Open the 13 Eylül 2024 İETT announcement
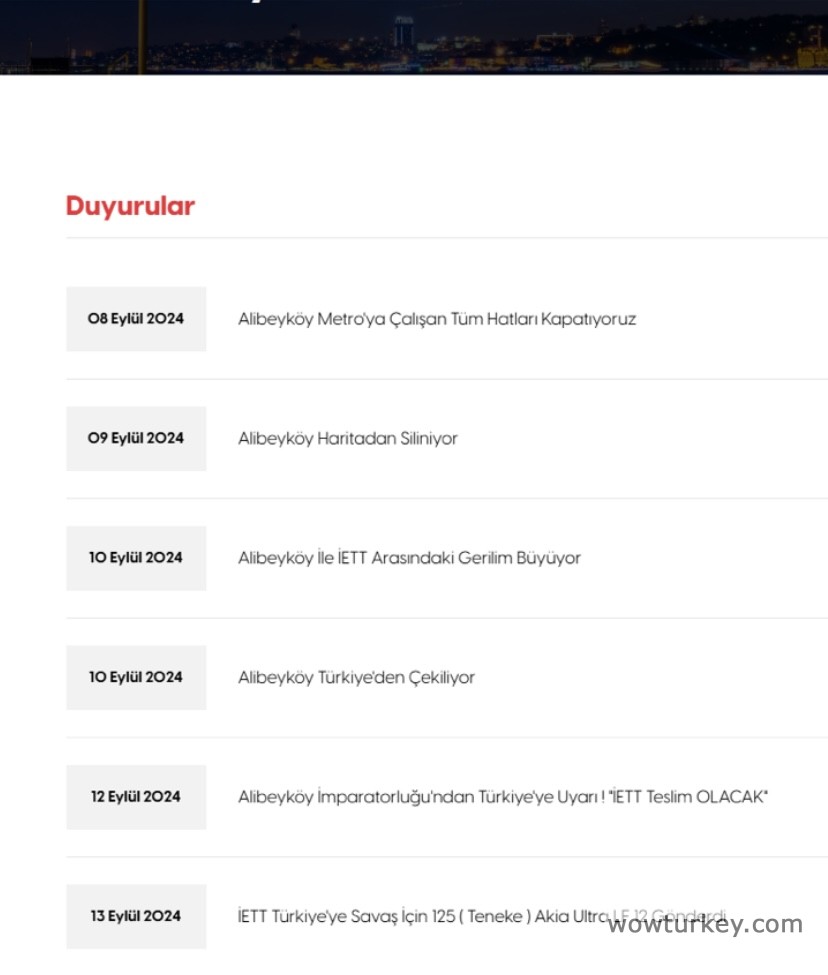Screen dimensions: 828x975 point(420,916)
